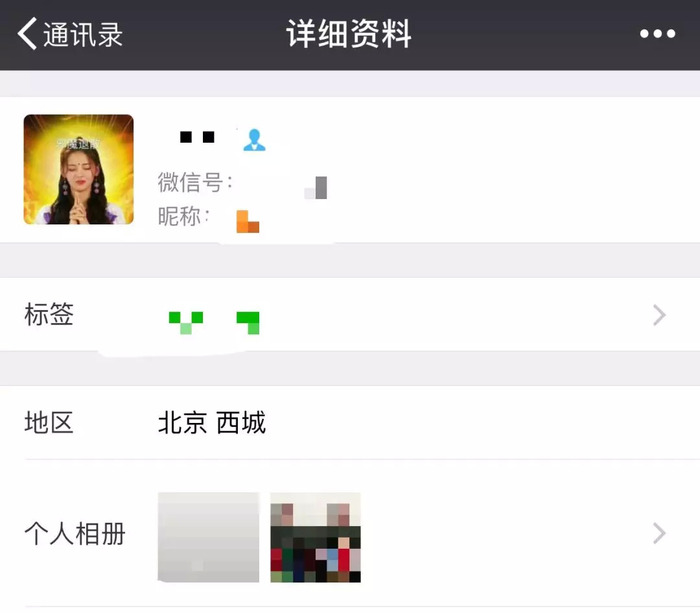Open the 个人相册 personal album

[x=350, y=533]
